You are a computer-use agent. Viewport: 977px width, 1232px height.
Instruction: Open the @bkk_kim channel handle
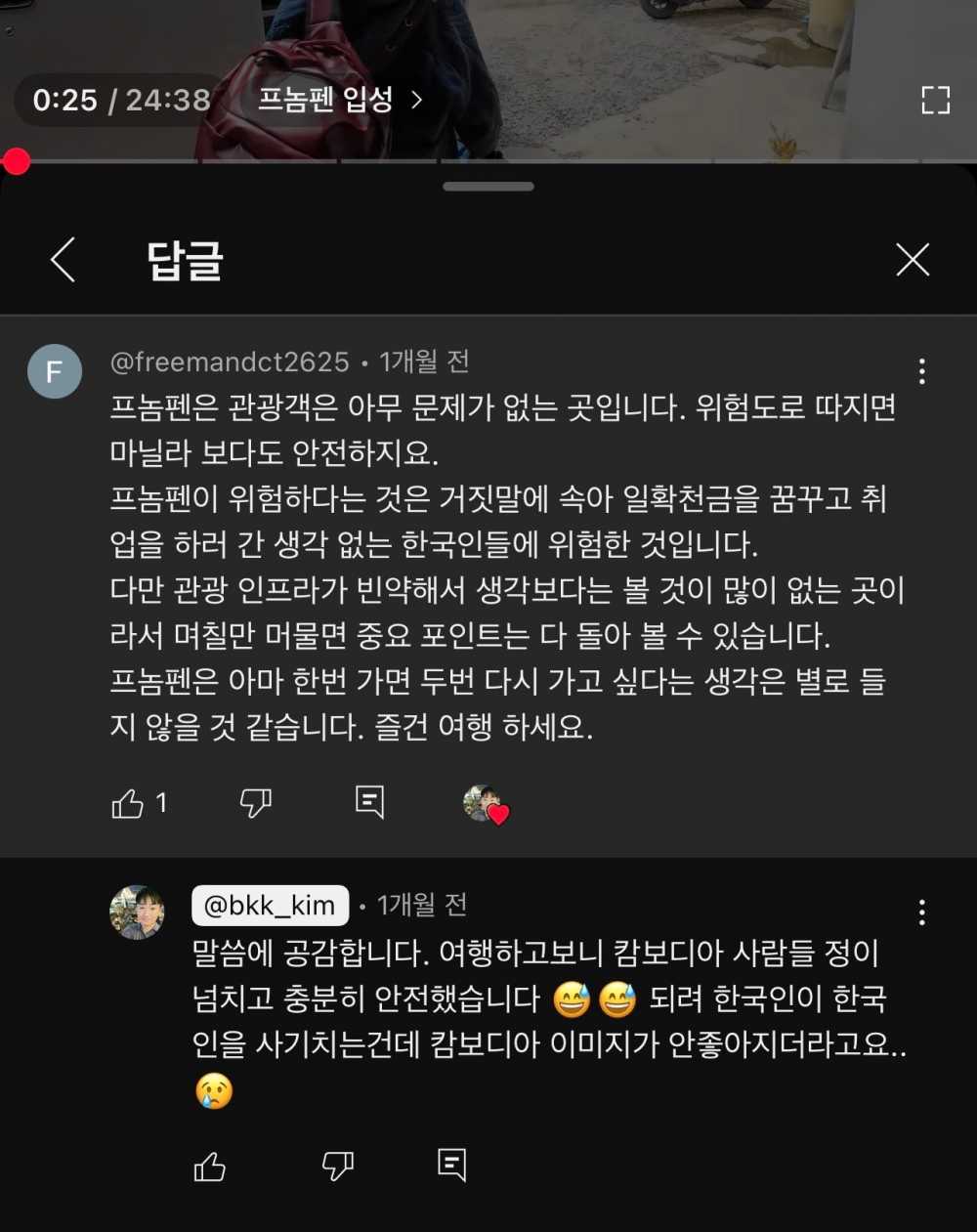(x=270, y=906)
